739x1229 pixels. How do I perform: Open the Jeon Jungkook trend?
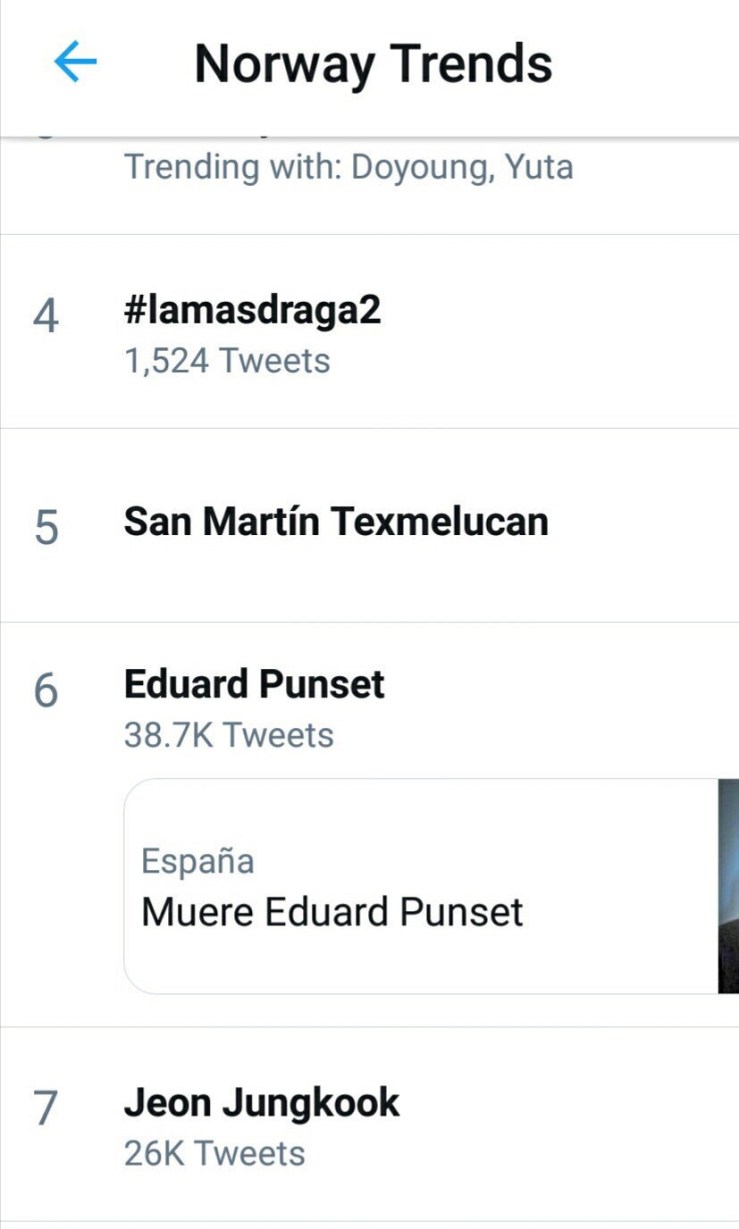point(261,1103)
